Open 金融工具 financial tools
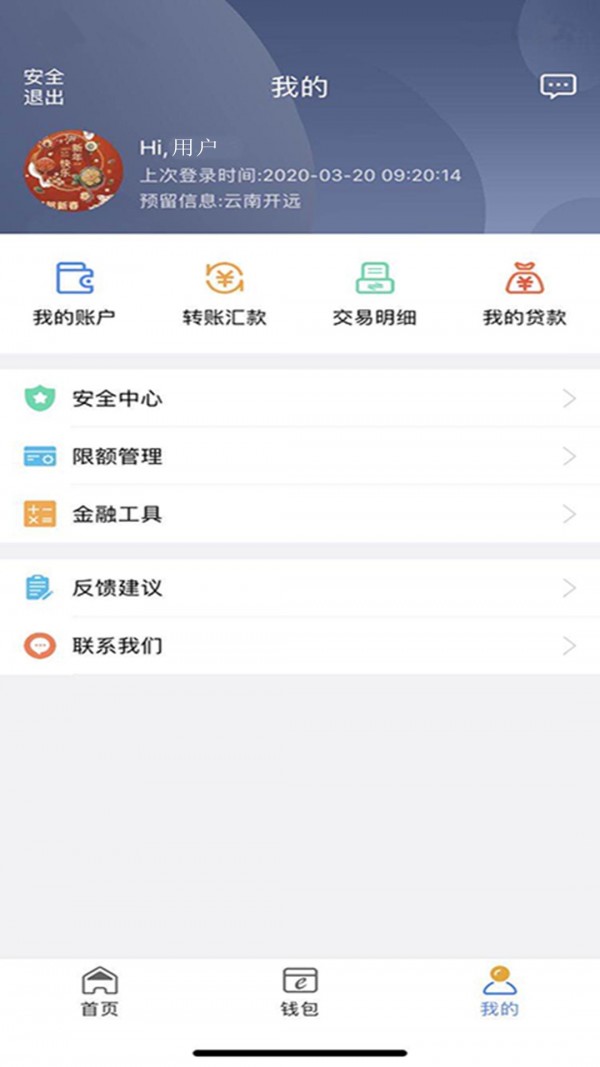 point(300,515)
